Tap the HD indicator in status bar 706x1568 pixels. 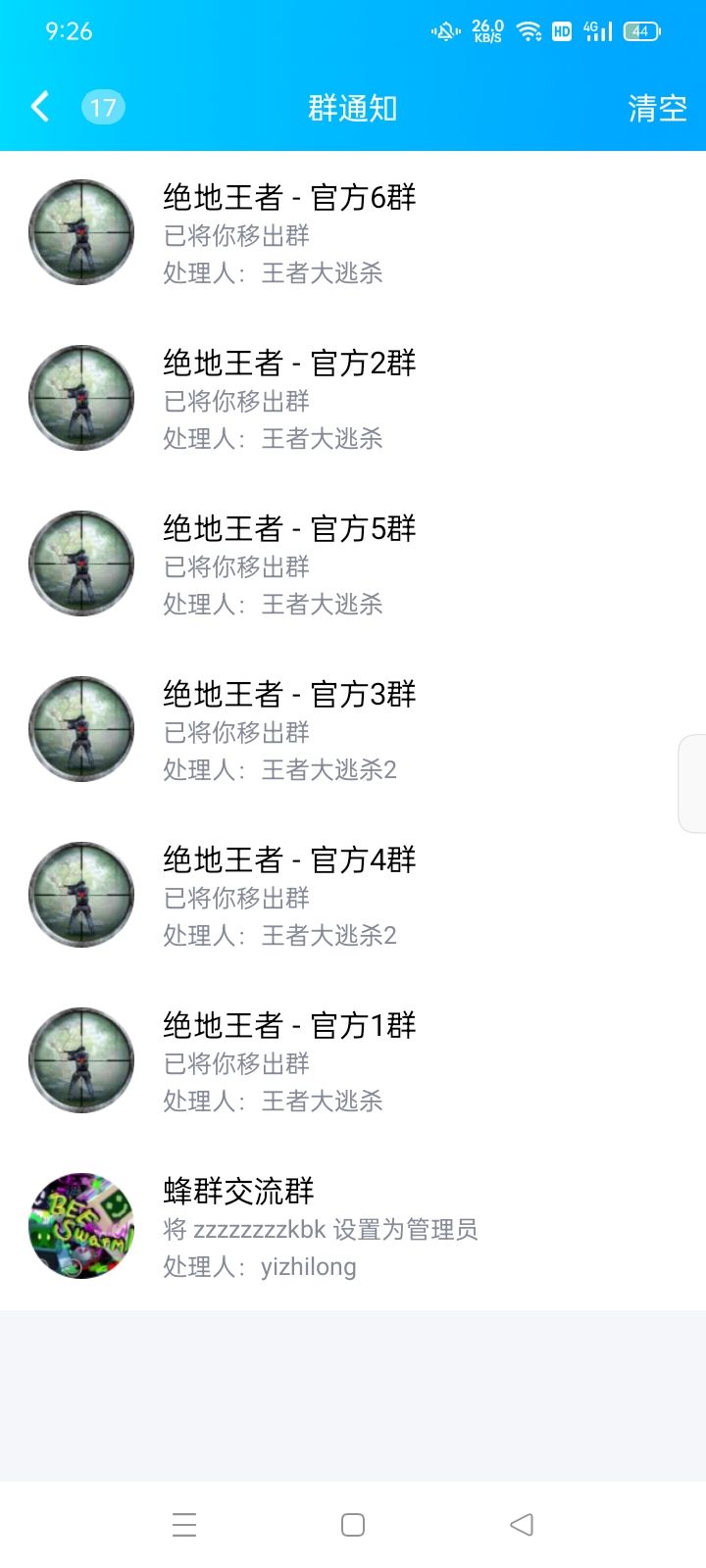[x=561, y=31]
